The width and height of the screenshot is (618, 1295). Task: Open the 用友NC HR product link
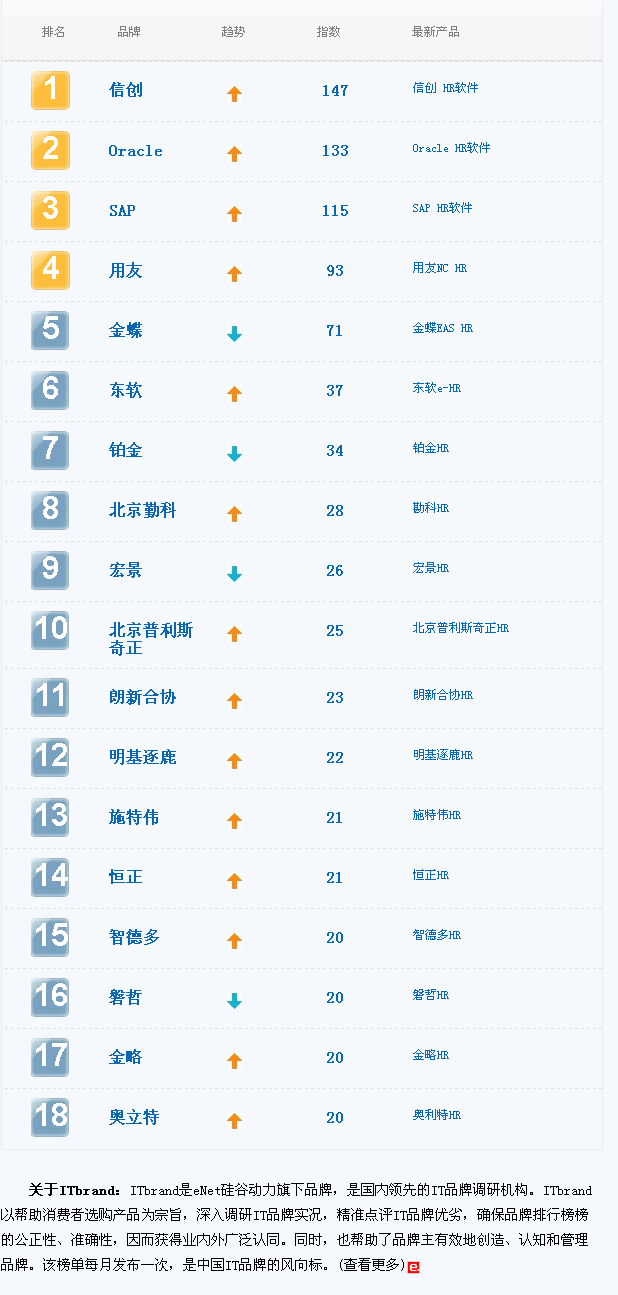point(439,268)
